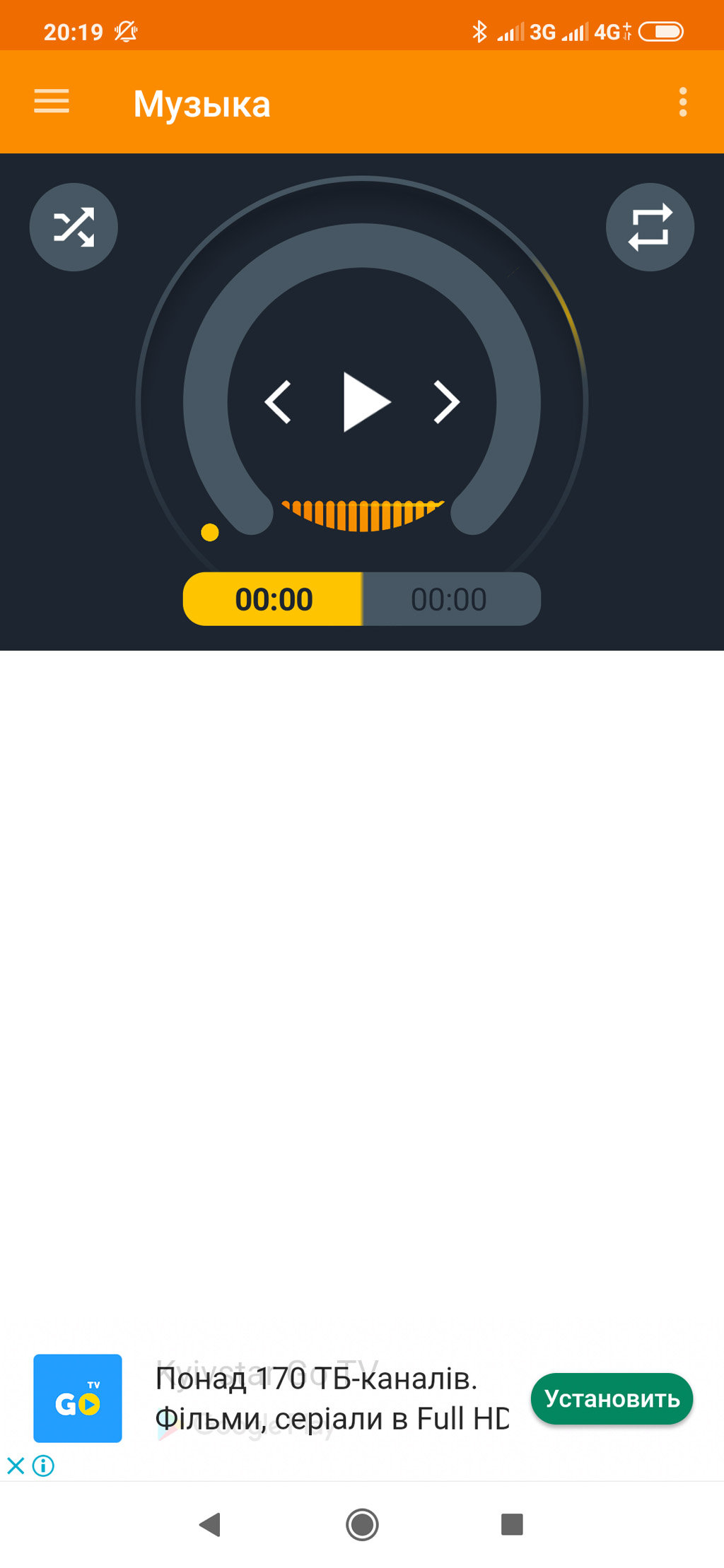724x1568 pixels.
Task: Open recent apps from the navigation bar
Action: point(512,1524)
